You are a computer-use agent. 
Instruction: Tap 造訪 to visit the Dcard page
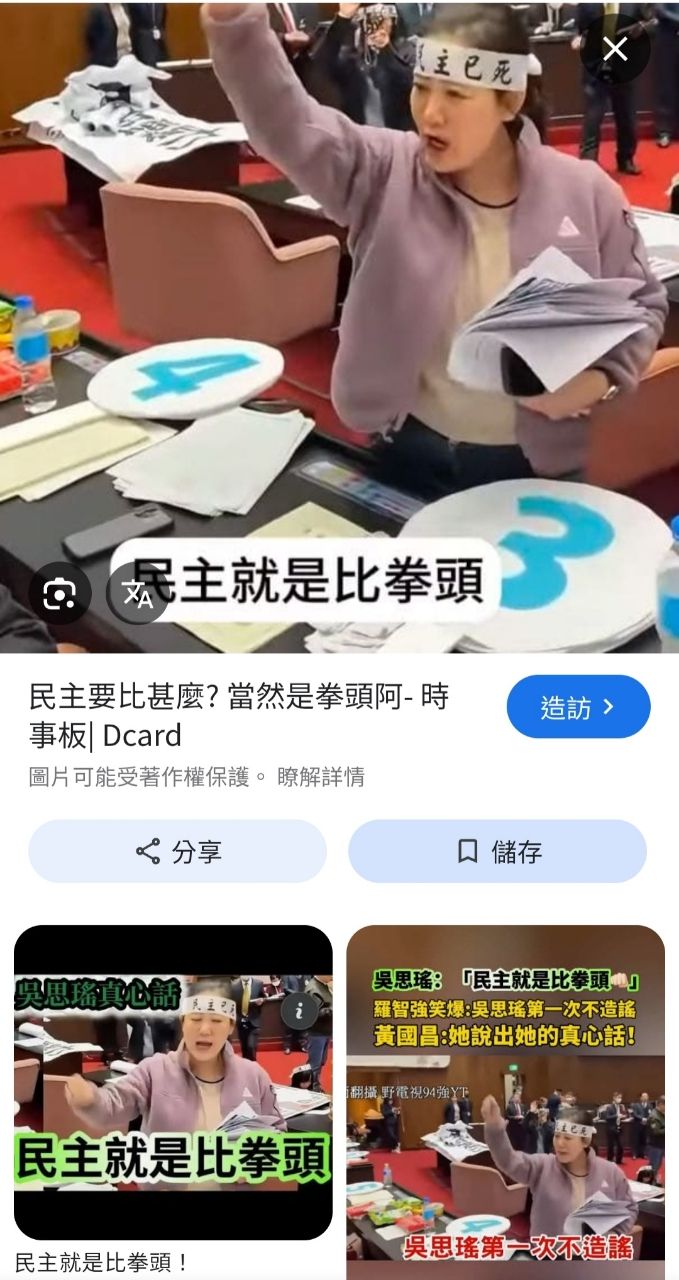(578, 707)
